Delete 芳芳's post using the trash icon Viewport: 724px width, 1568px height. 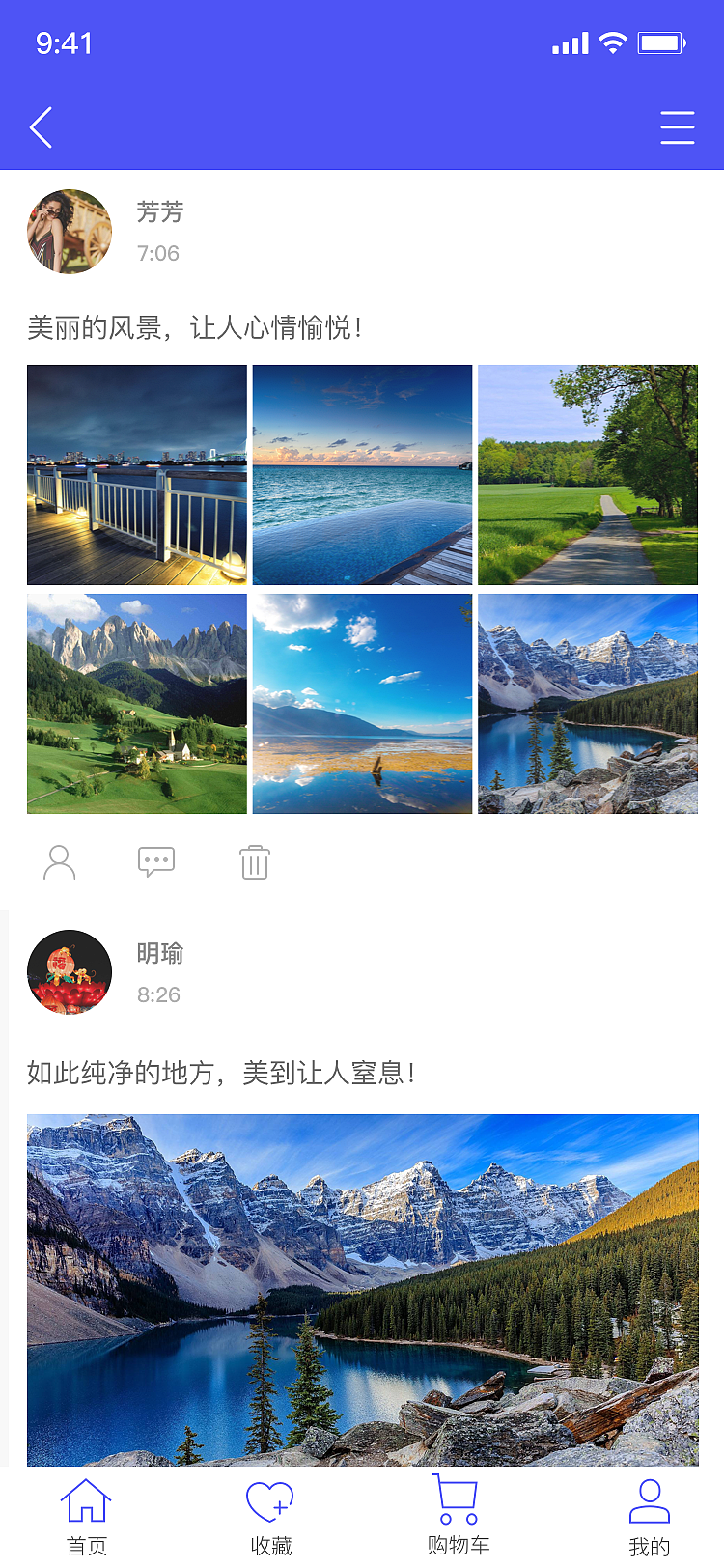point(254,861)
